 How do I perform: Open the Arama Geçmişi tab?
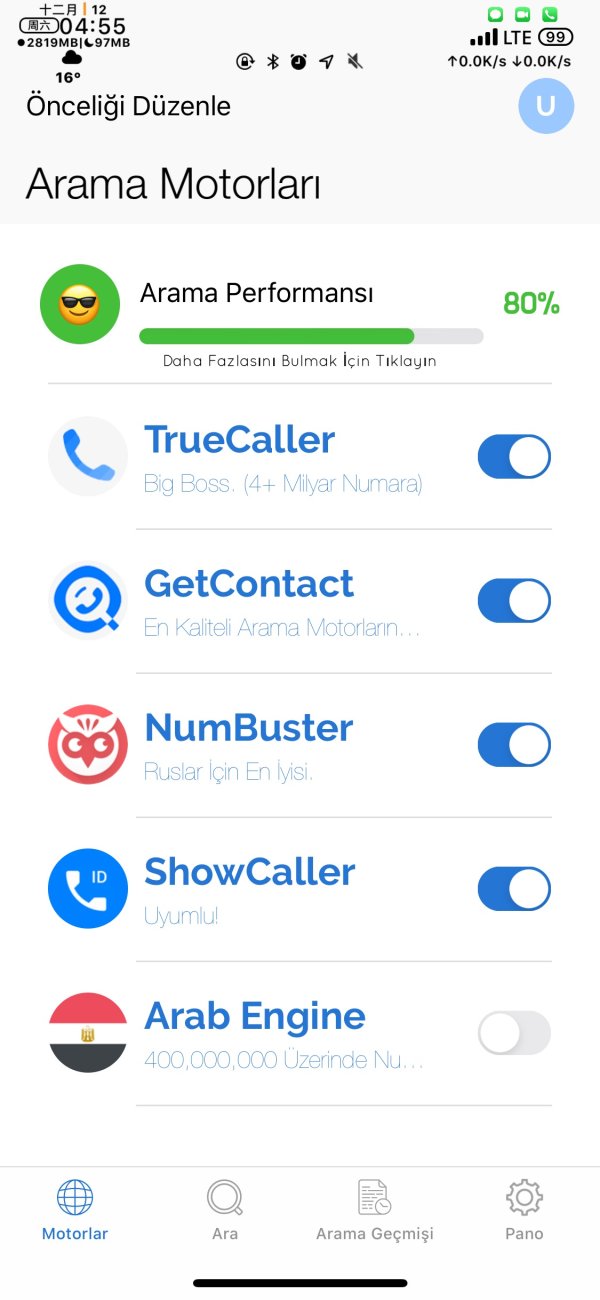pyautogui.click(x=375, y=1210)
